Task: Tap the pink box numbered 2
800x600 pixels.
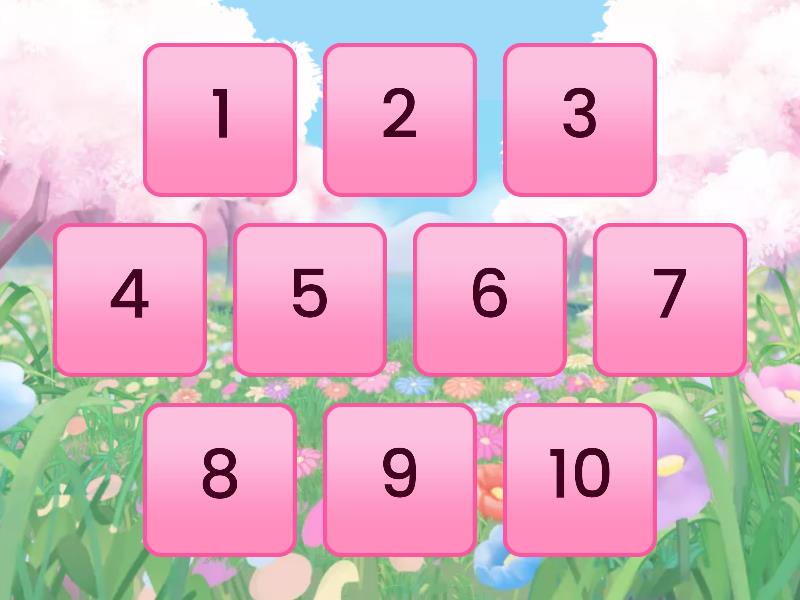Action: click(400, 119)
